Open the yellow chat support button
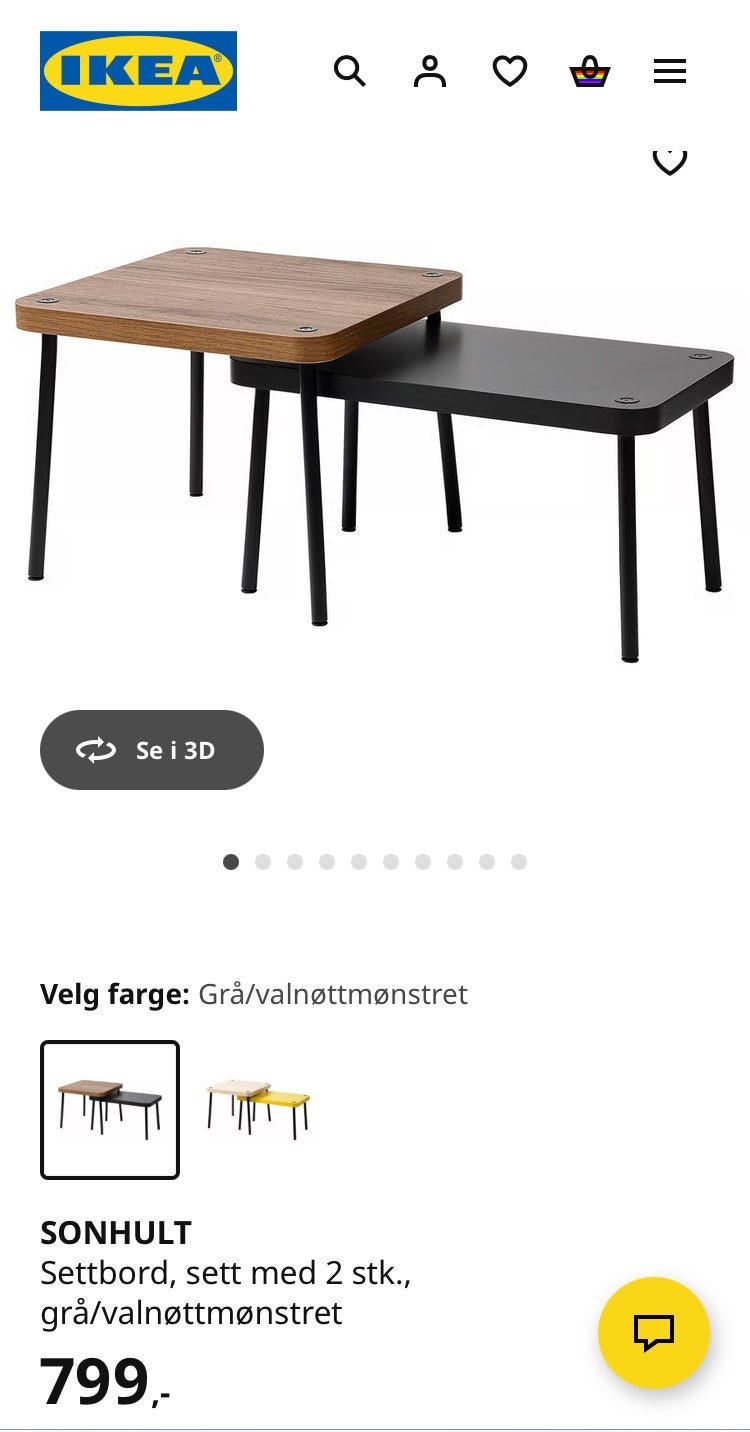This screenshot has width=750, height=1432. [654, 1332]
